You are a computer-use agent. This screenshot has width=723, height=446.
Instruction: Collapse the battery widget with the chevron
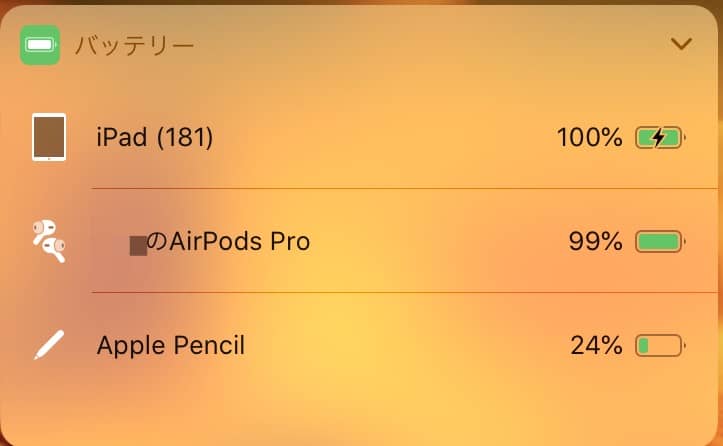(681, 44)
